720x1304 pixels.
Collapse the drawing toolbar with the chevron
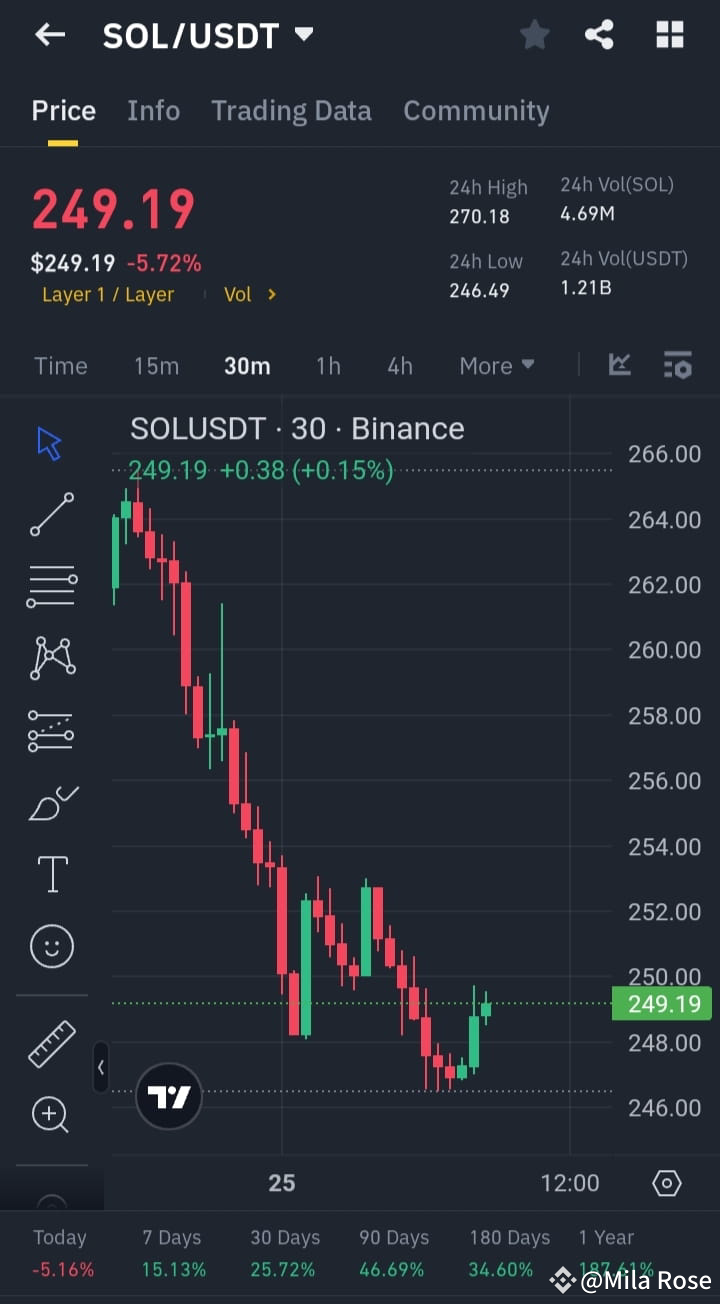click(x=101, y=1067)
